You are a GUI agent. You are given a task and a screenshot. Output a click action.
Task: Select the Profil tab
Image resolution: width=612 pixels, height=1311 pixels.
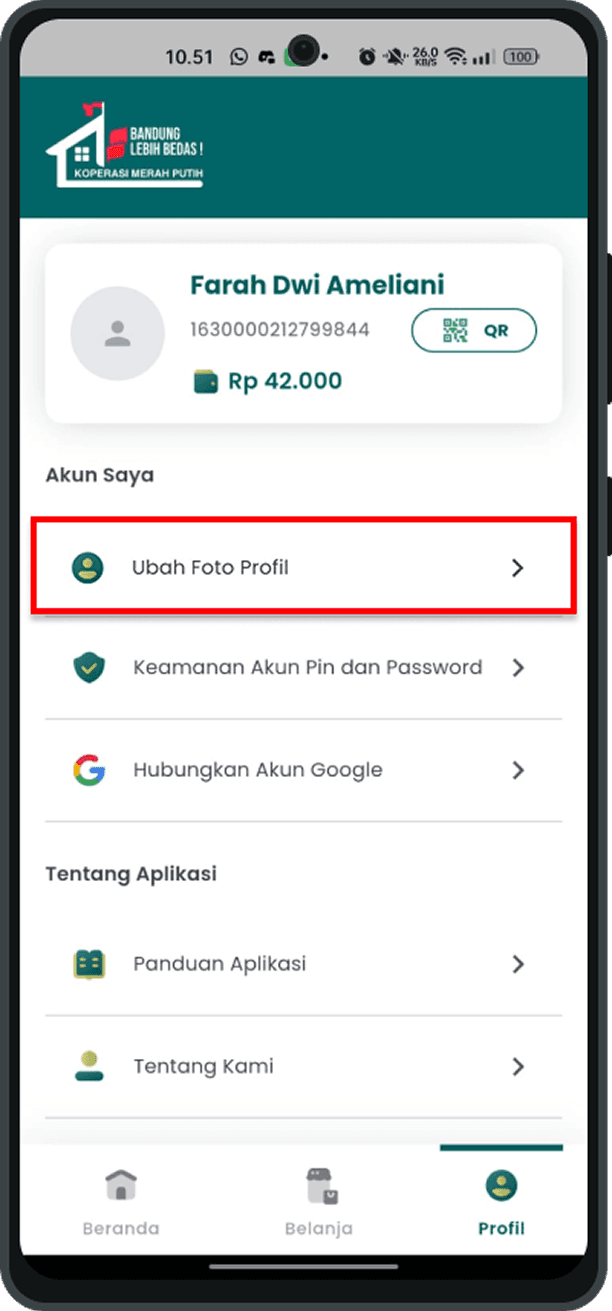[x=501, y=1202]
